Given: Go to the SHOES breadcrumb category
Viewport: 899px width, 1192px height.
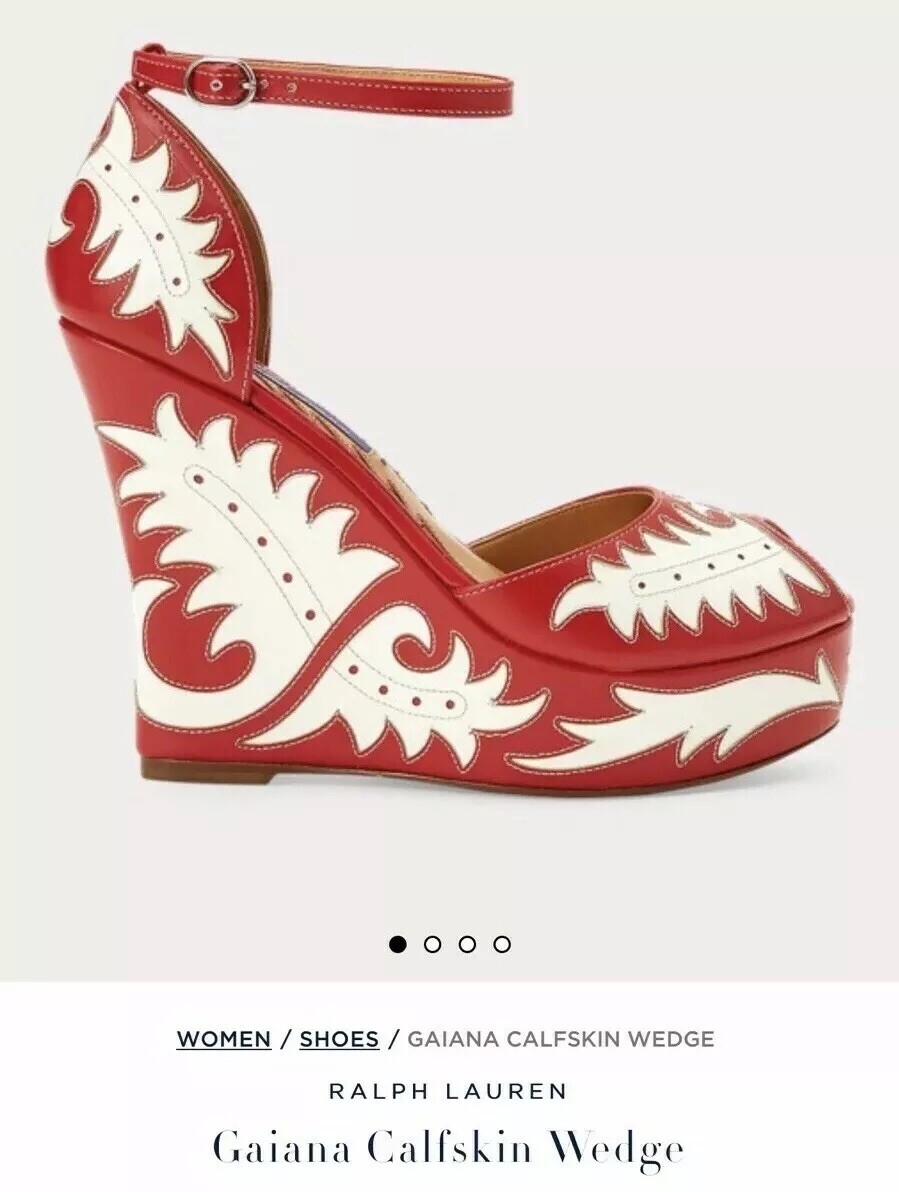Looking at the screenshot, I should point(339,1039).
